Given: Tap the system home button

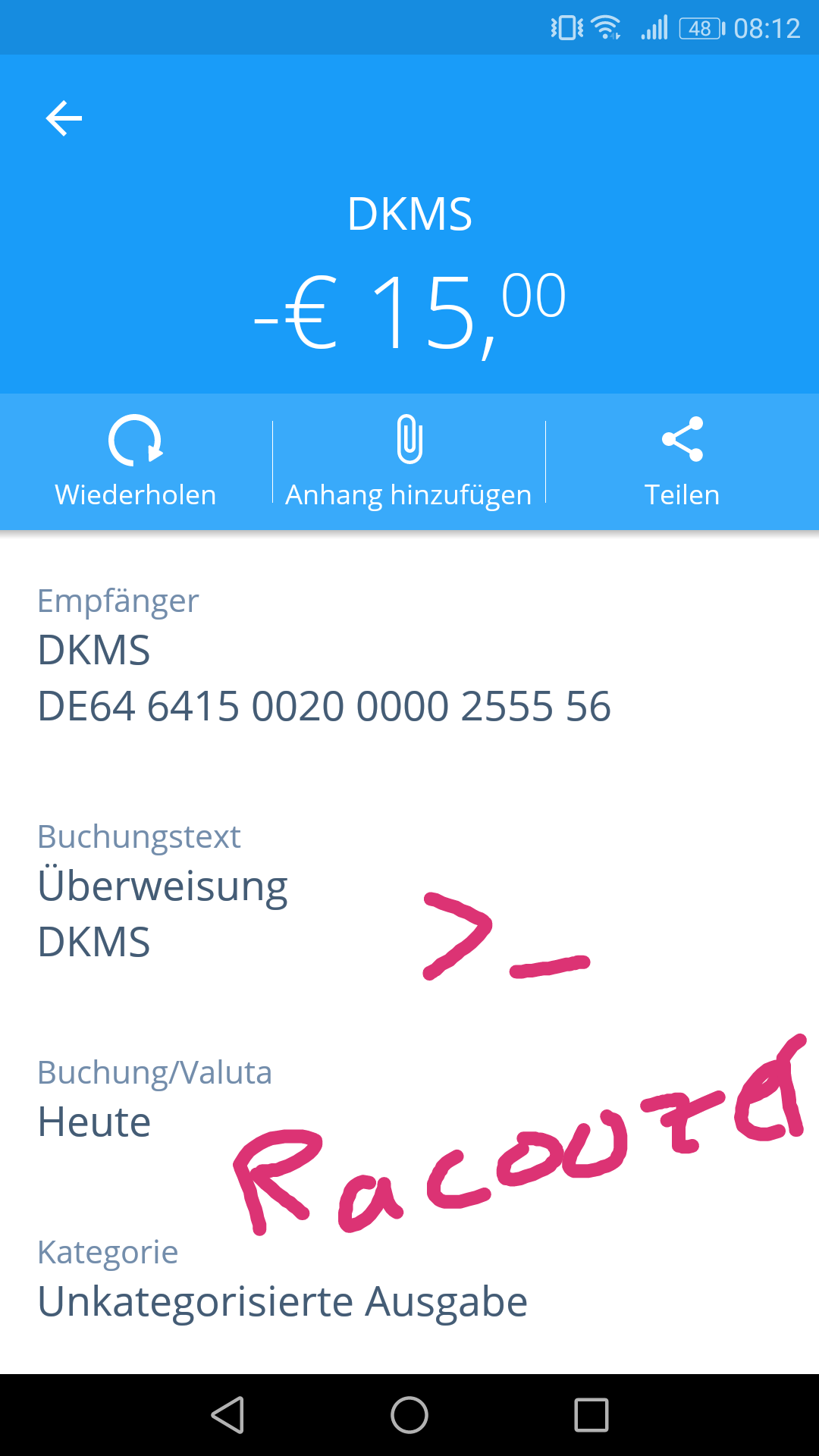Looking at the screenshot, I should (x=409, y=1415).
